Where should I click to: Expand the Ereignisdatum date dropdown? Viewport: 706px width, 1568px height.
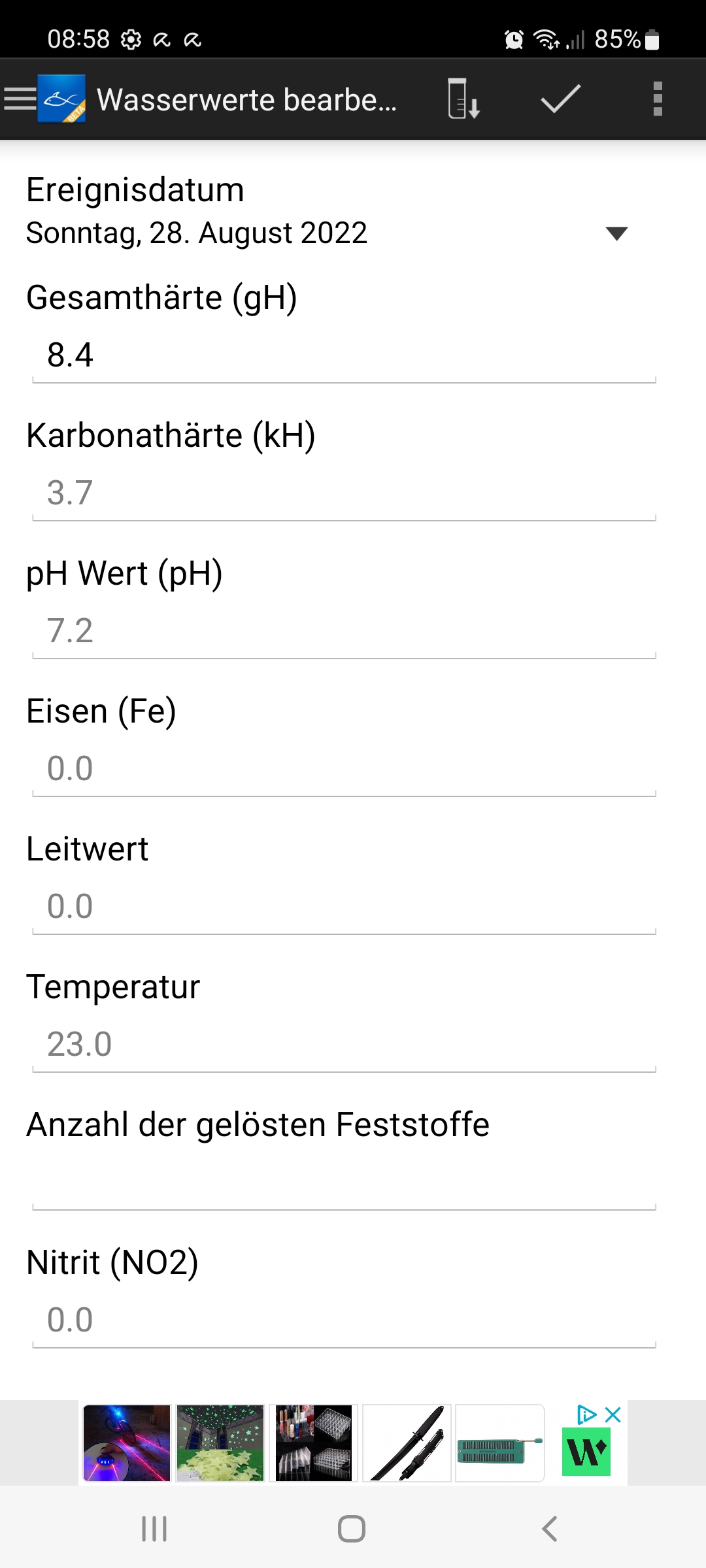pyautogui.click(x=616, y=233)
